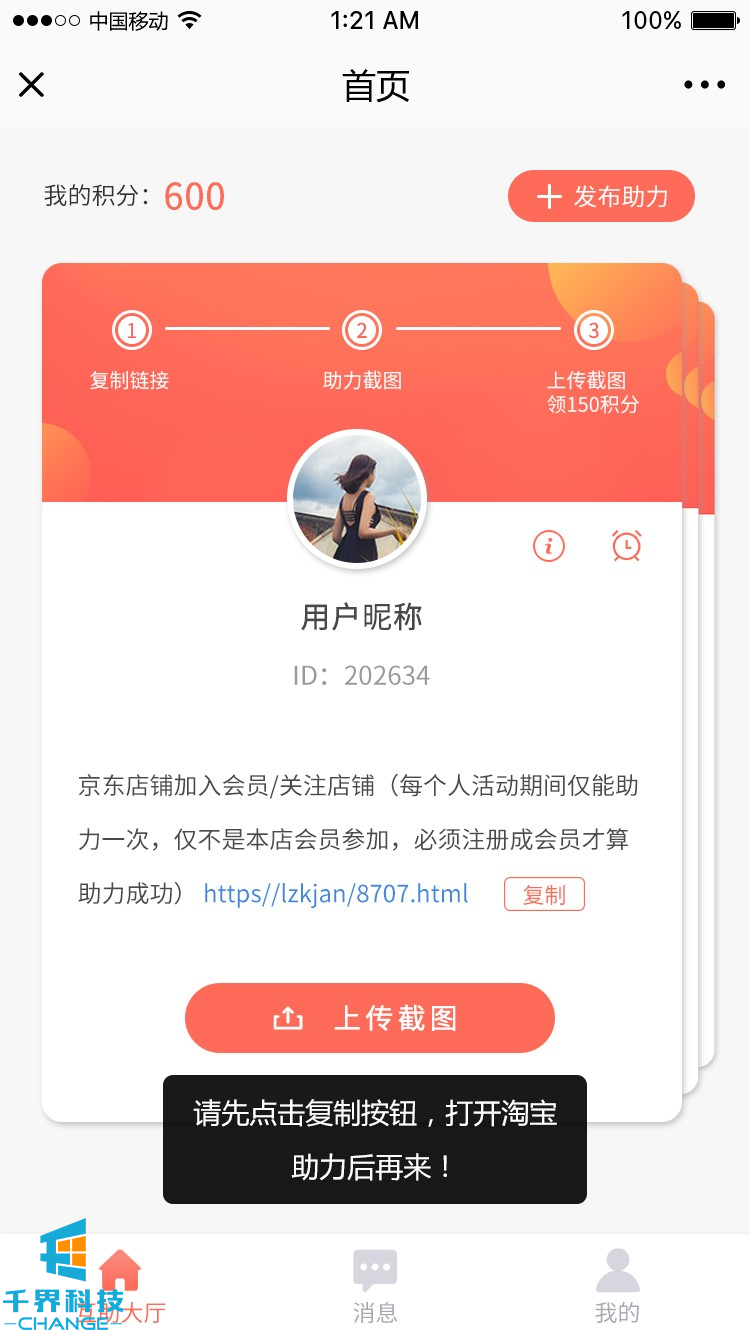Close the page with the X icon
The width and height of the screenshot is (750, 1334).
[32, 85]
